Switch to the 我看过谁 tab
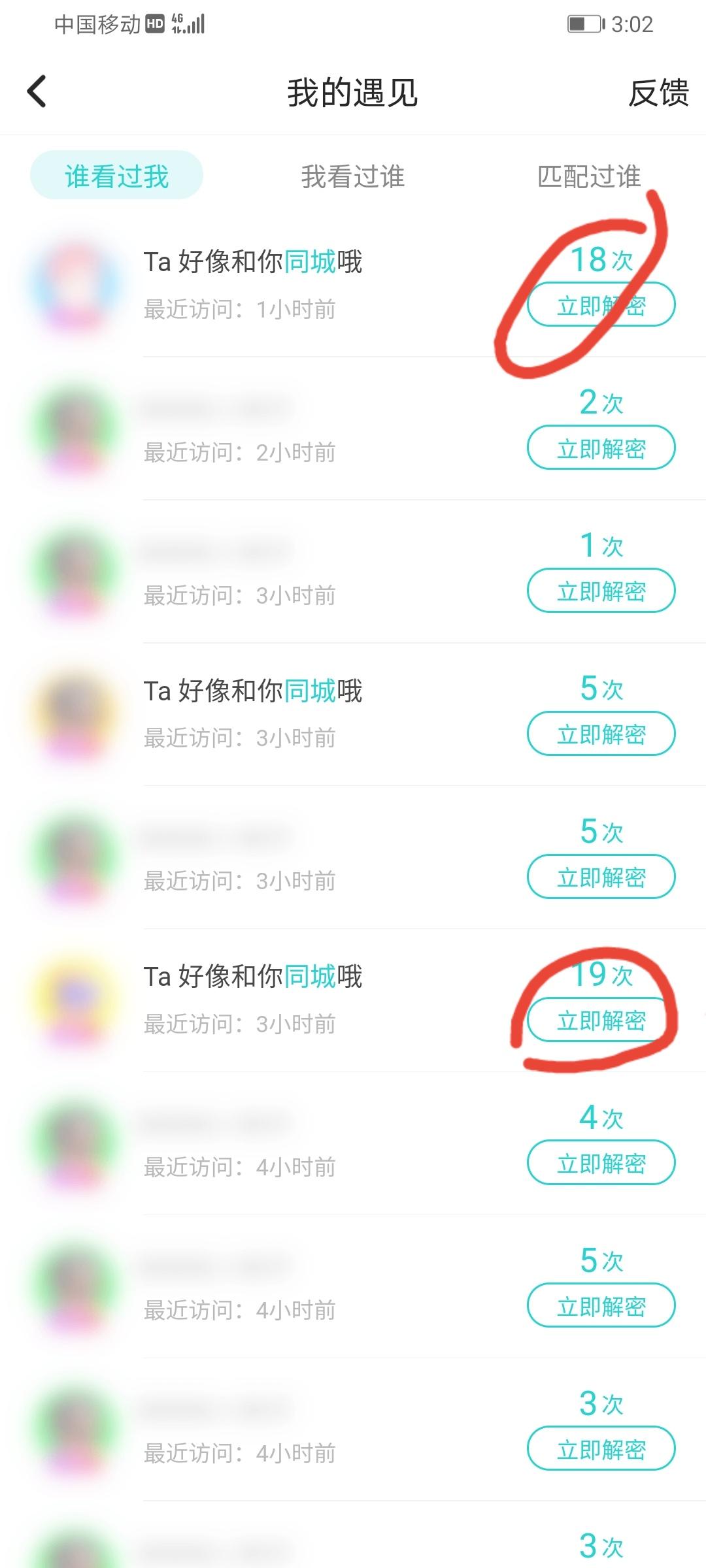Image resolution: width=706 pixels, height=1568 pixels. pos(353,176)
